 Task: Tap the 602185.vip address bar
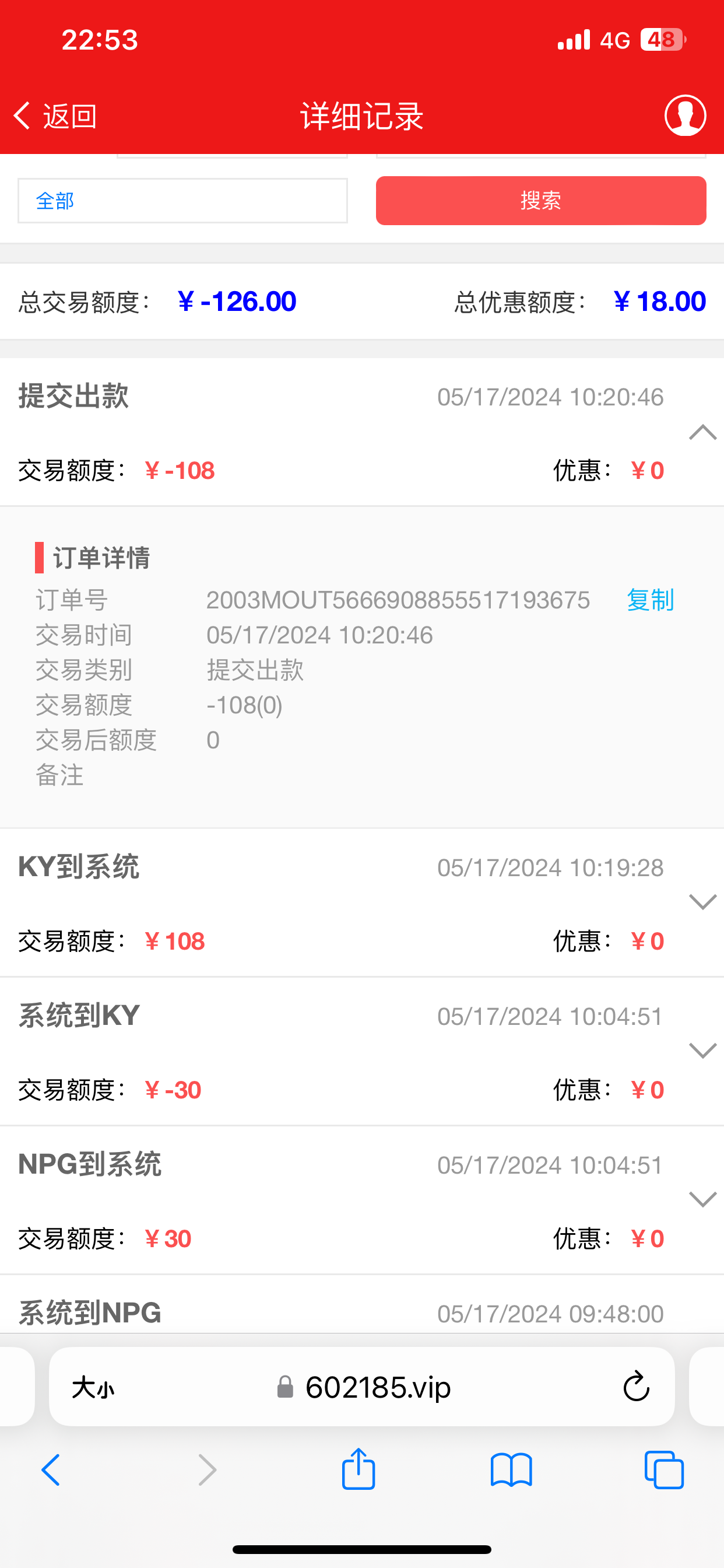point(365,1387)
